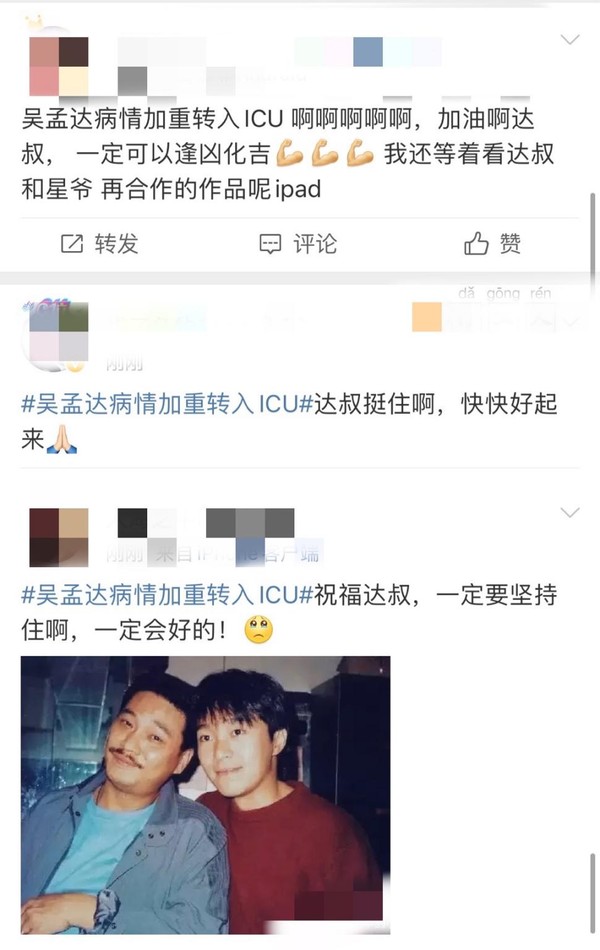
Task: Expand the chevron menu on the 祝福达叔 post
Action: click(x=570, y=513)
